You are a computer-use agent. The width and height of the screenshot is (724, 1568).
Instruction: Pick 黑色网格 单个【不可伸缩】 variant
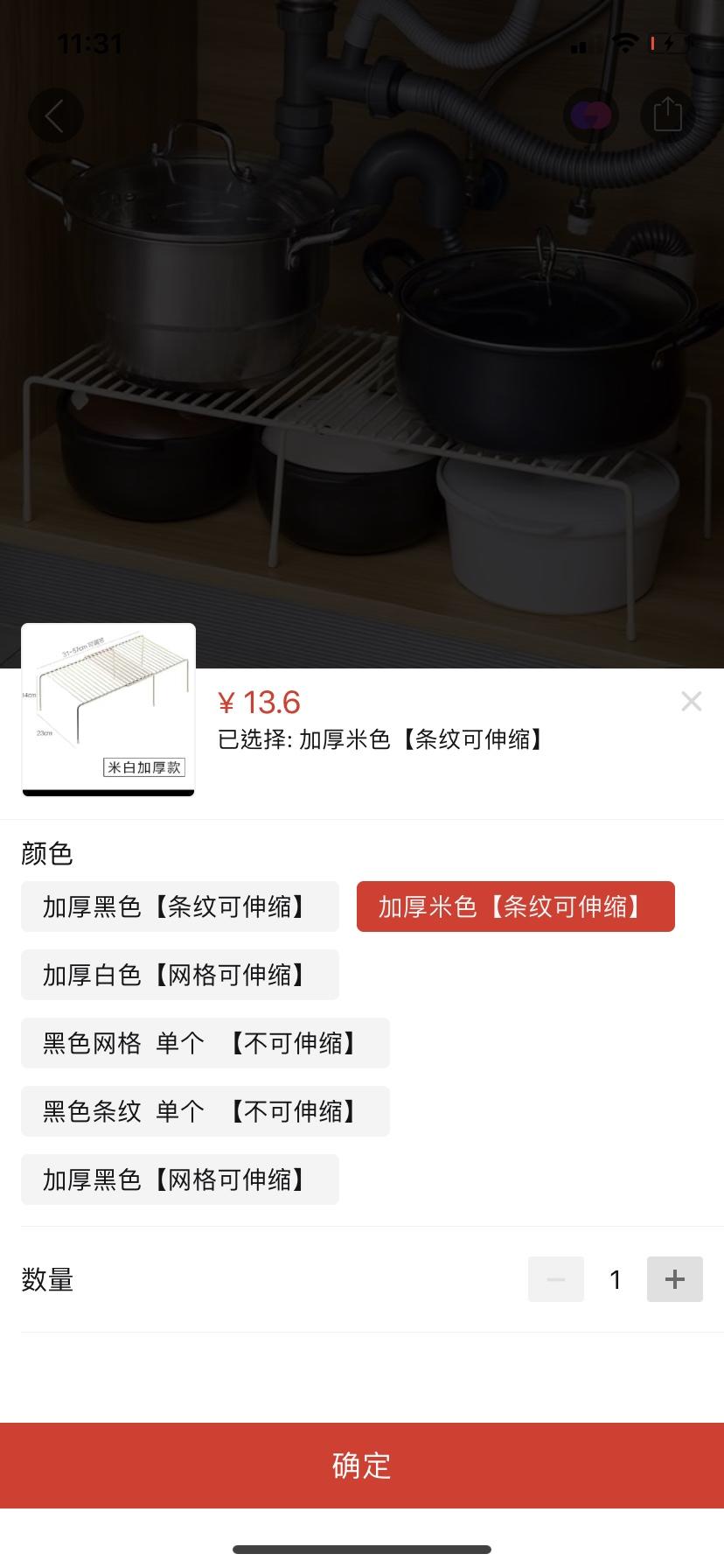coord(205,1043)
